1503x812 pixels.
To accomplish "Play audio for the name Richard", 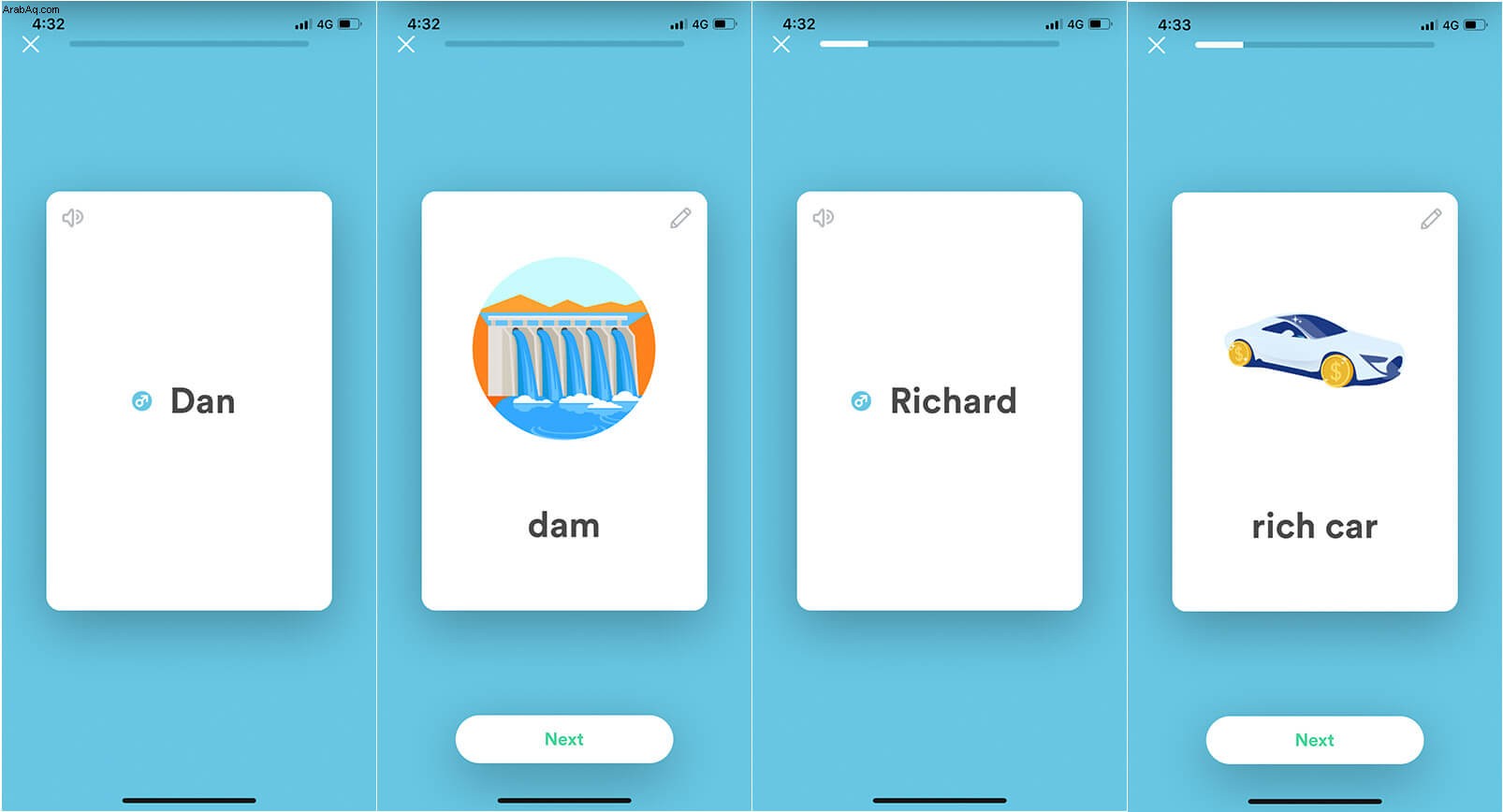I will click(x=823, y=218).
